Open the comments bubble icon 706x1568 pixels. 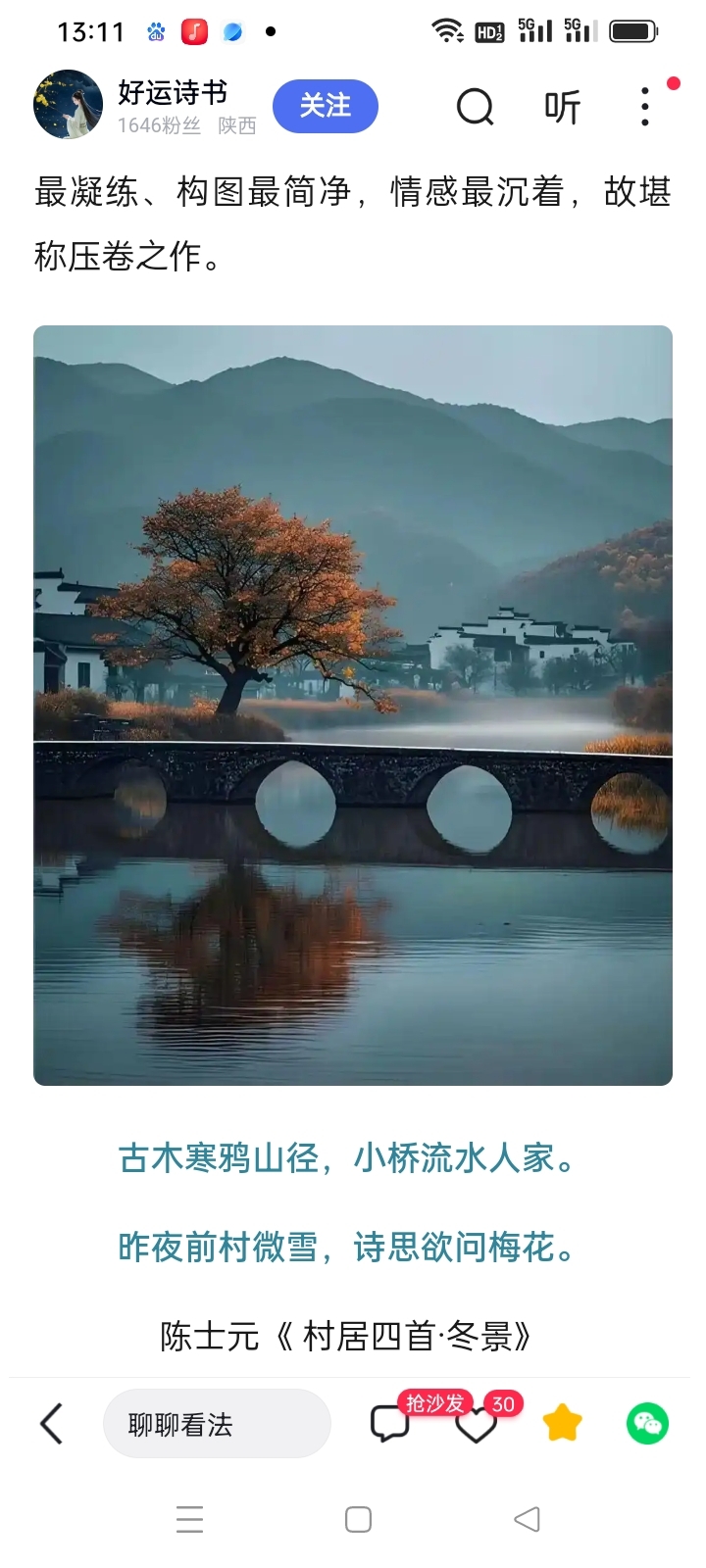pos(389,1424)
